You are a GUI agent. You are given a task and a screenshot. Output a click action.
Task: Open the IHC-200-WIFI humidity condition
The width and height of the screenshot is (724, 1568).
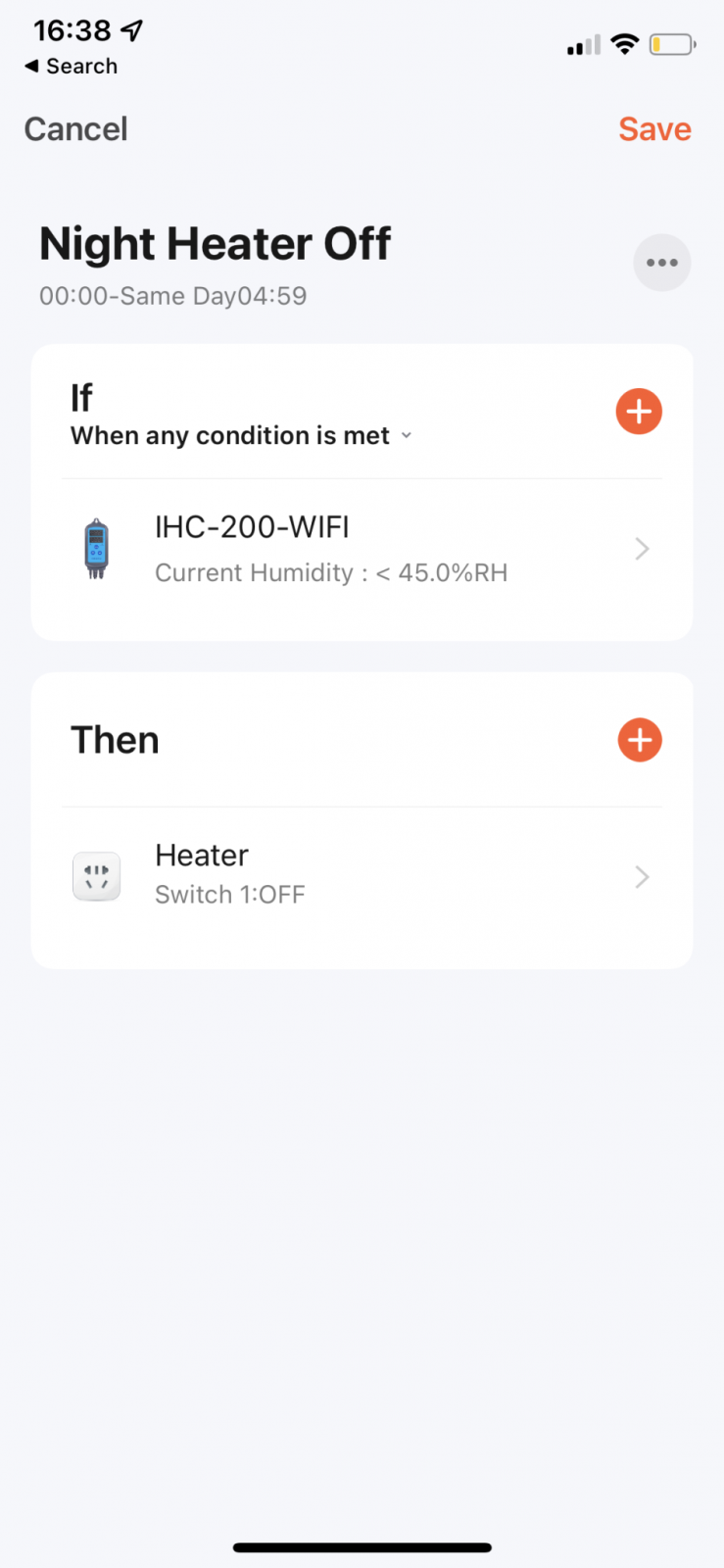(362, 549)
